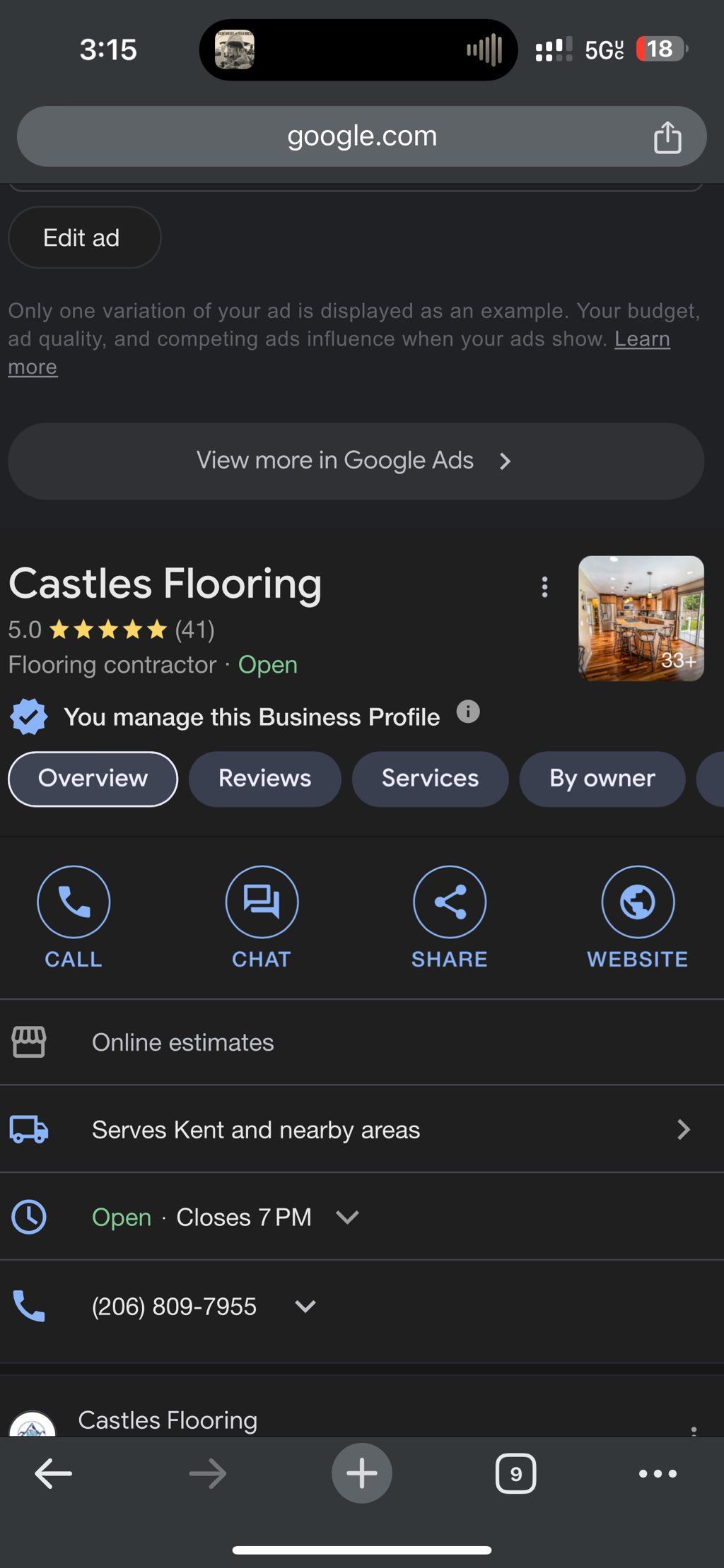Expand the opening hours

pos(347,1217)
